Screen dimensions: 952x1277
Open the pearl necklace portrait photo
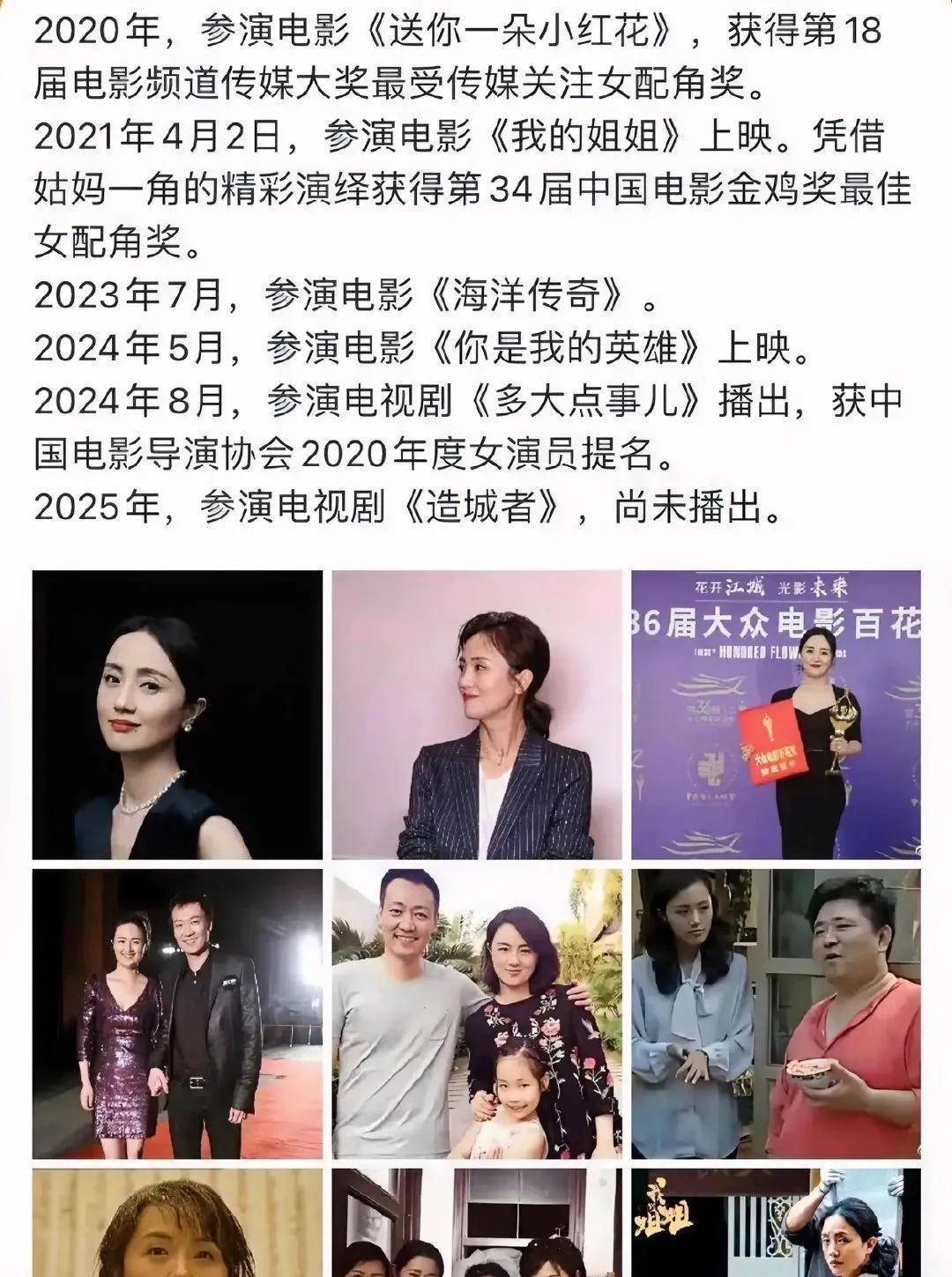click(177, 714)
